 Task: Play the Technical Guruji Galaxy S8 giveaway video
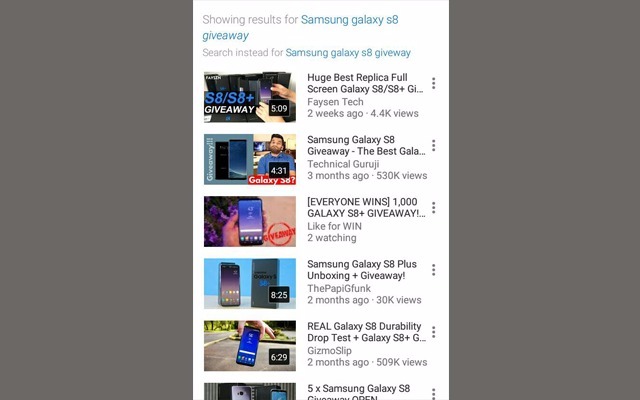click(250, 159)
